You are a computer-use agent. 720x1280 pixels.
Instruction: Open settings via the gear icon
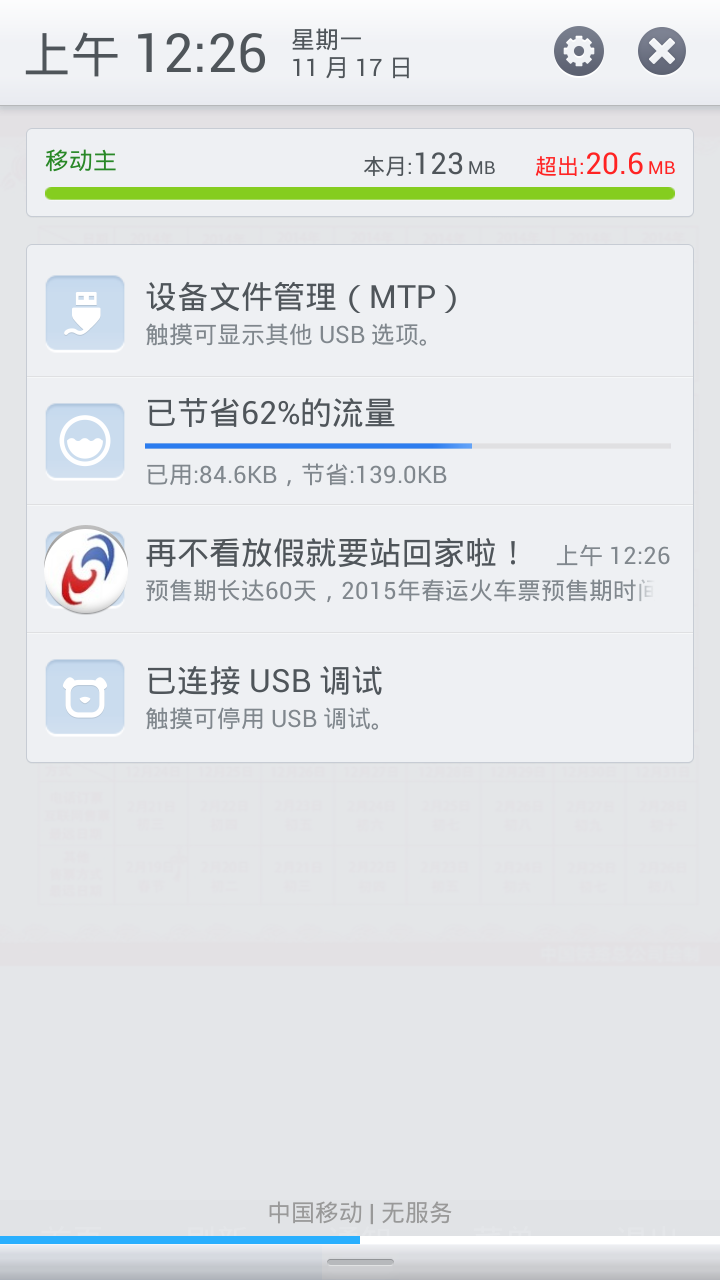tap(579, 51)
